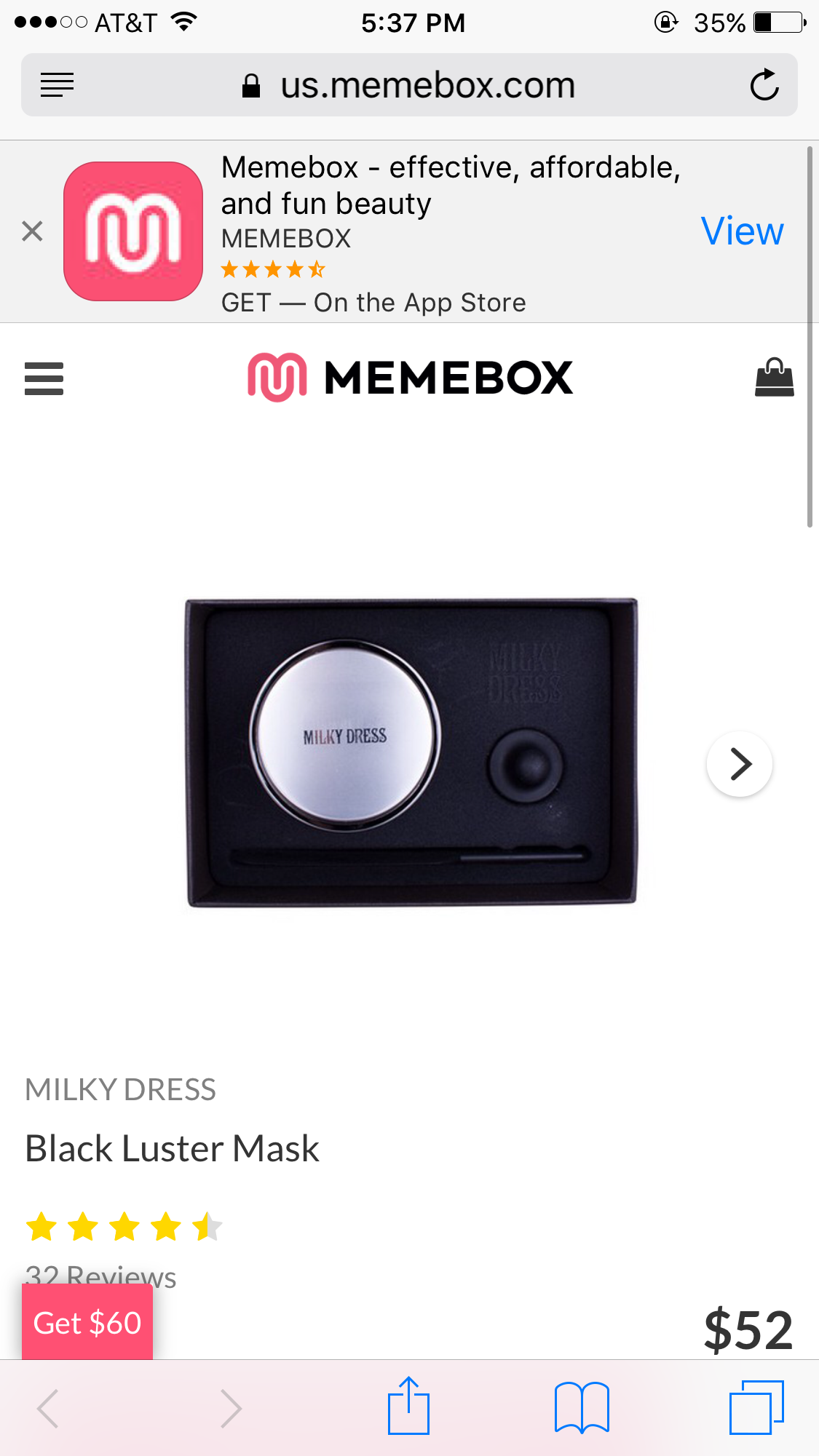819x1456 pixels.
Task: Open Safari bookmarks
Action: [x=582, y=1407]
